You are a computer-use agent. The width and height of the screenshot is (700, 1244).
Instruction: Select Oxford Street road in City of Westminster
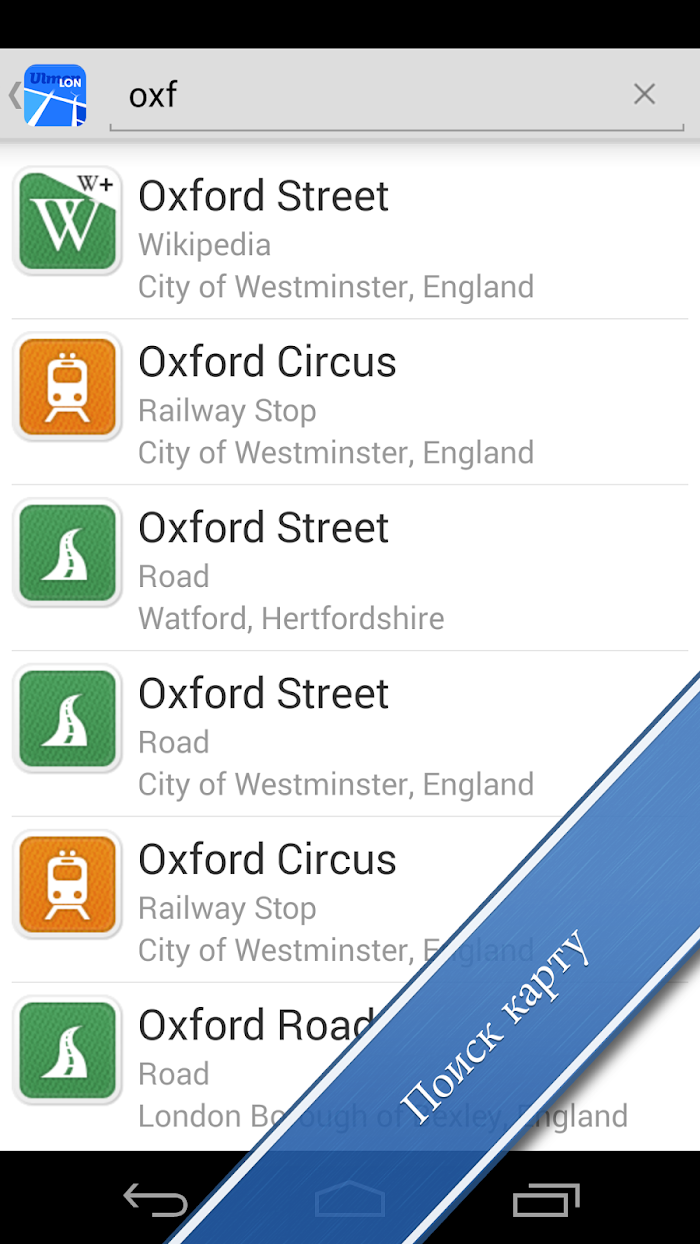350,734
